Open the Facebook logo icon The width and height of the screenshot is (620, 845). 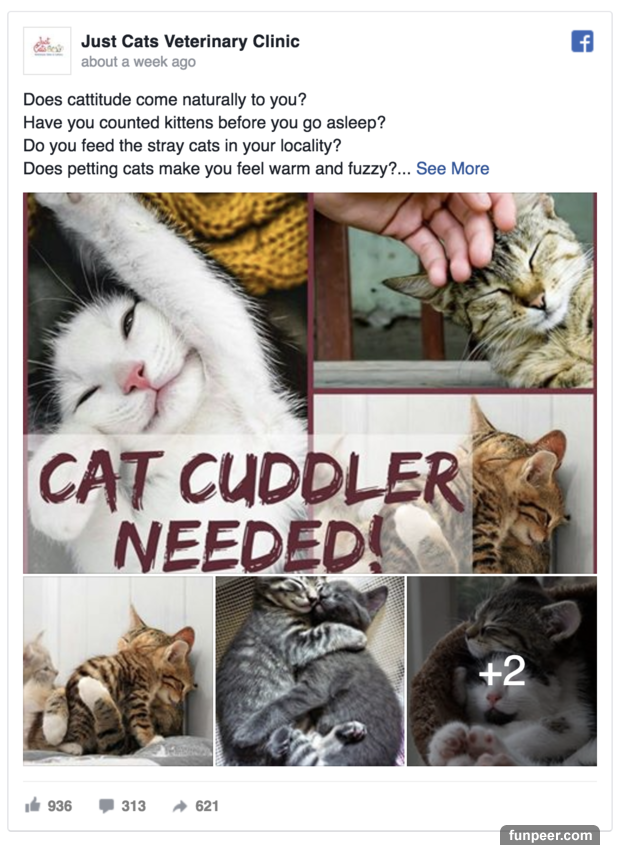pos(582,41)
